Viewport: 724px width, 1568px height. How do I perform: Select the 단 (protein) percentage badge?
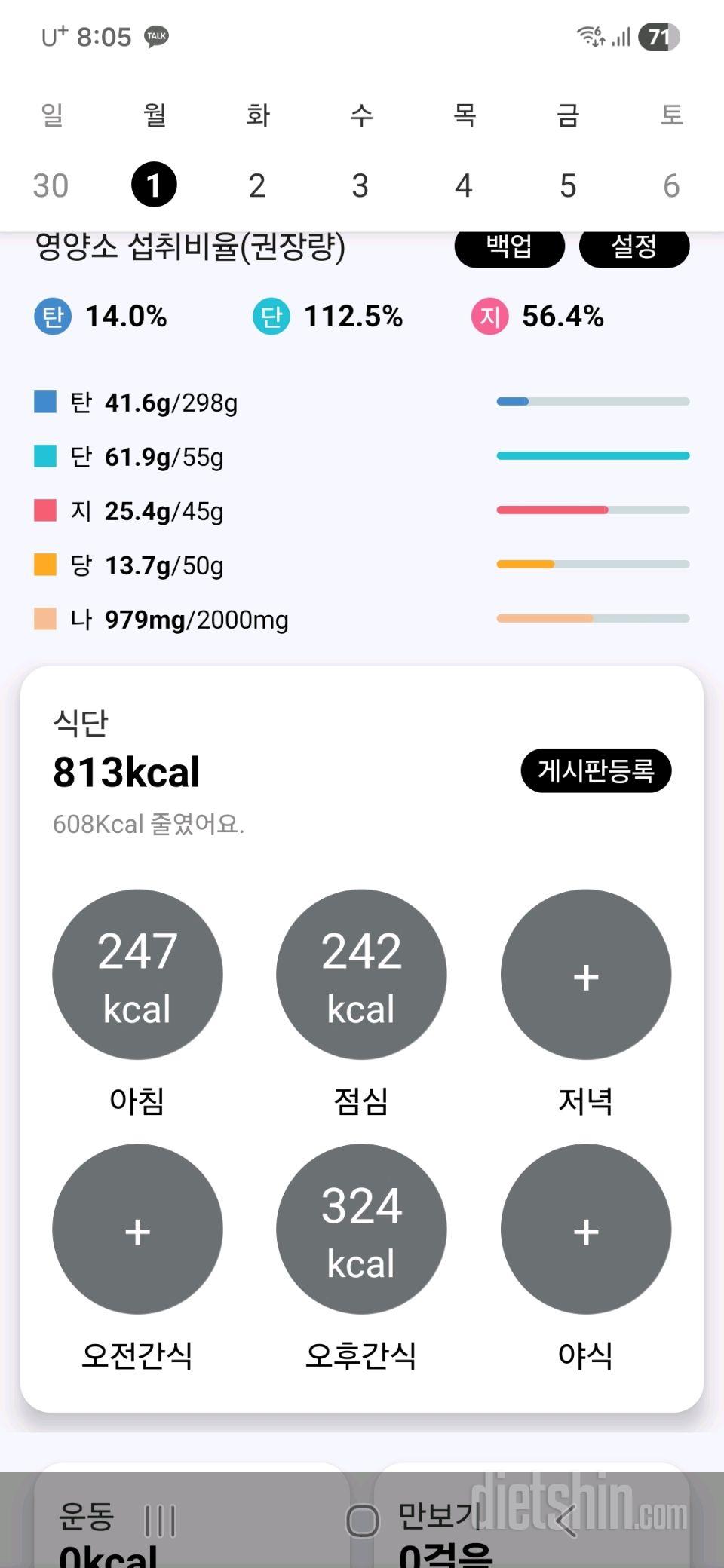point(270,317)
